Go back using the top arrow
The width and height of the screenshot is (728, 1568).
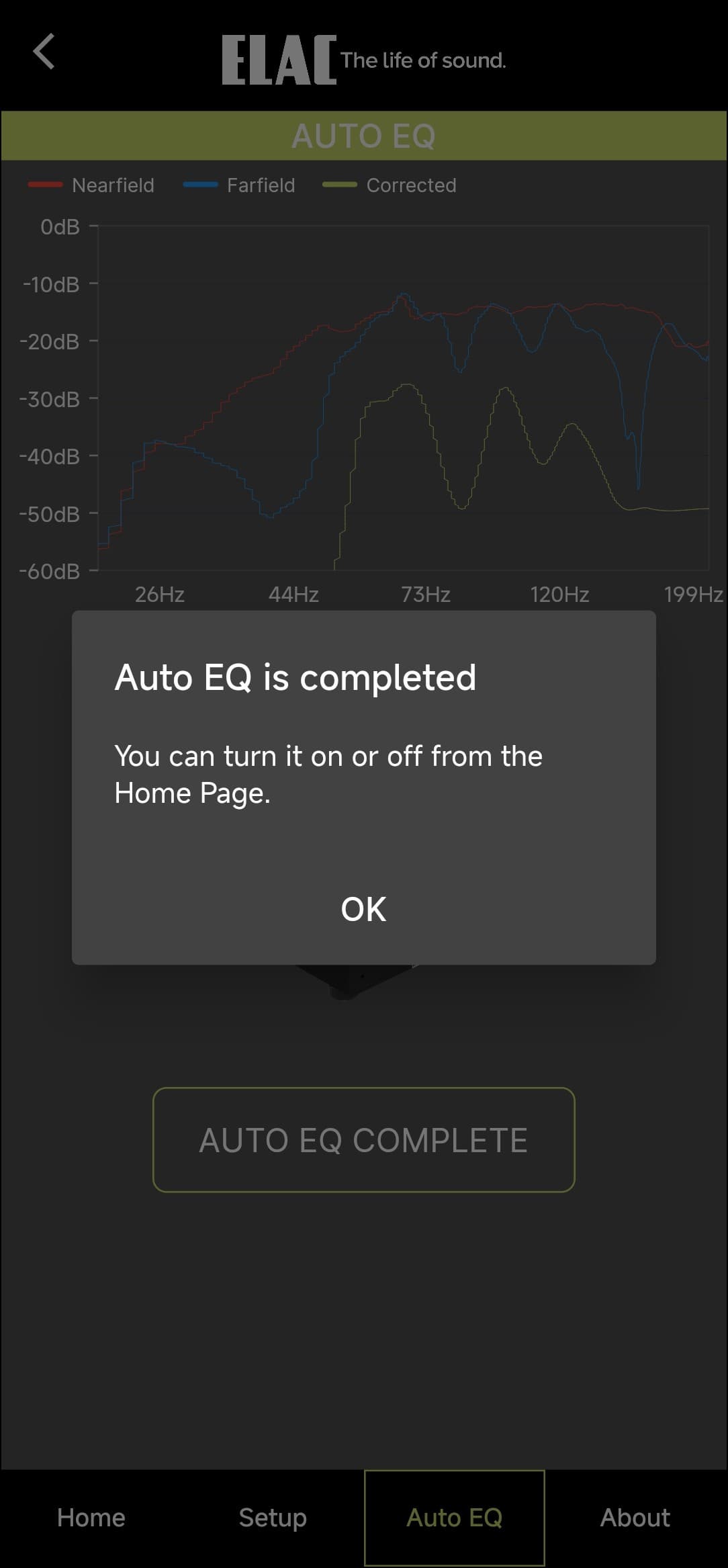coord(44,52)
